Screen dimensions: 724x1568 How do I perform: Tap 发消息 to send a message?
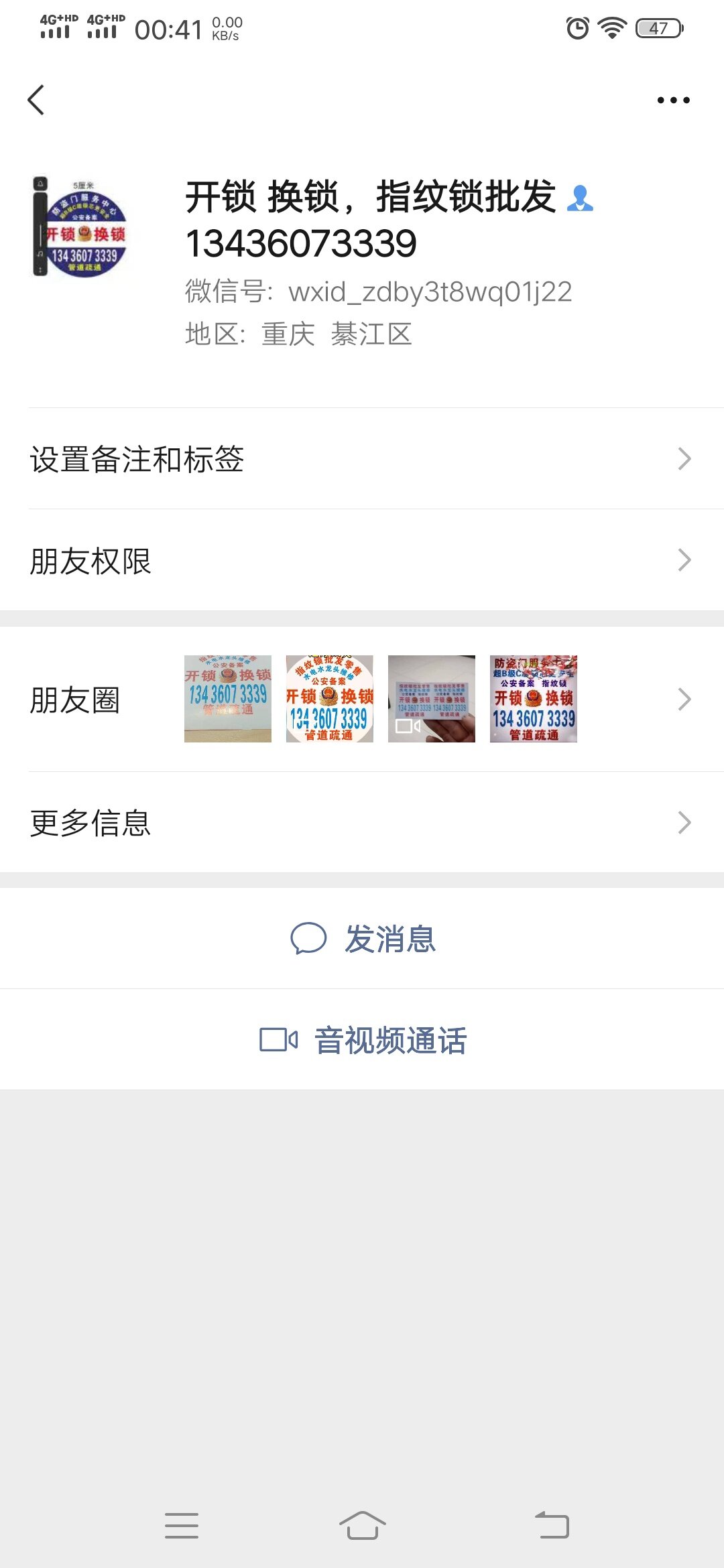(362, 938)
